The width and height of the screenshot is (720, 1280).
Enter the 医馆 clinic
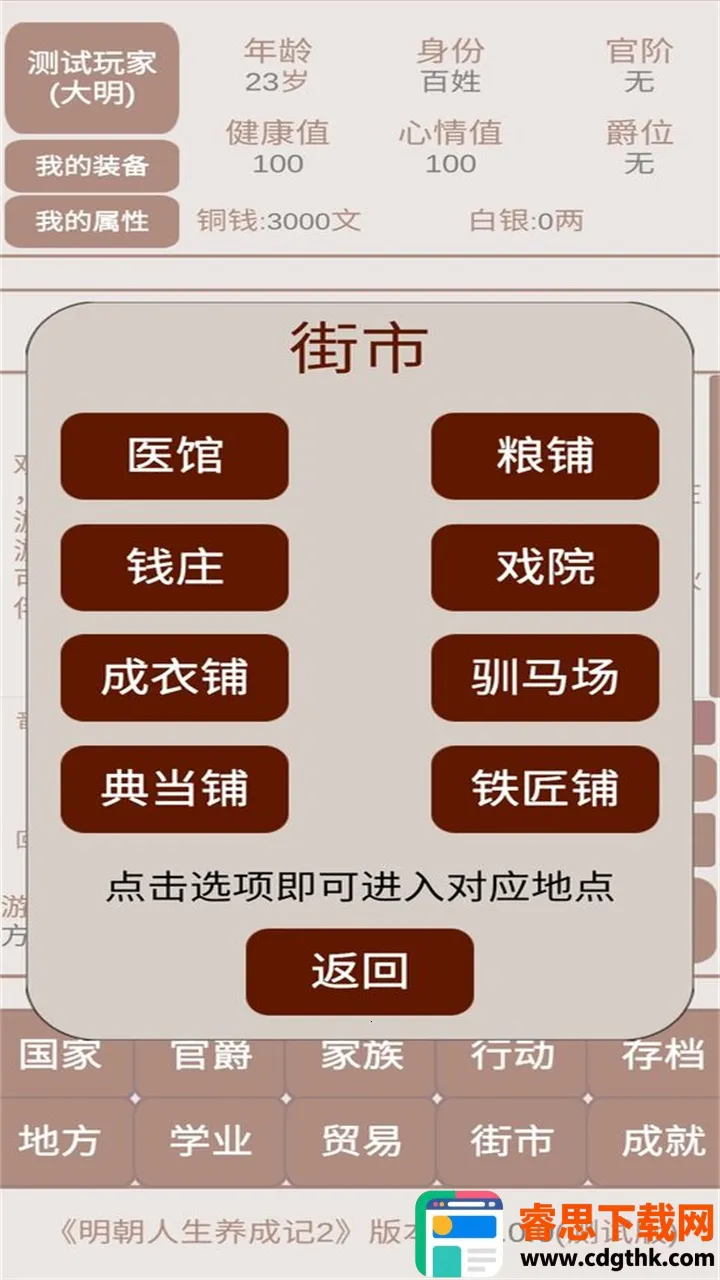(174, 456)
